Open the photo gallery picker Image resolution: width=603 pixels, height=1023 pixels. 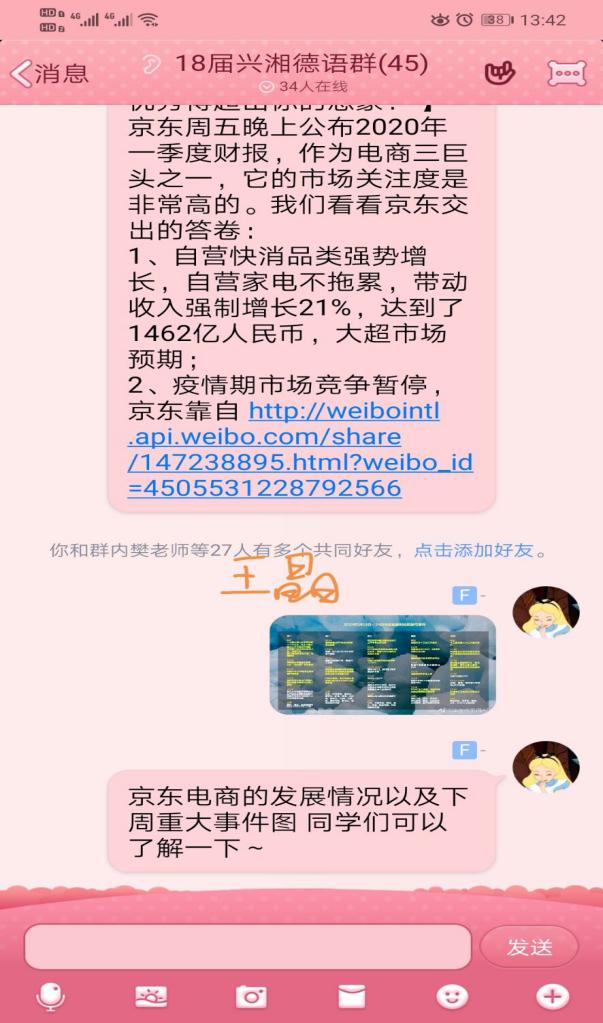151,996
